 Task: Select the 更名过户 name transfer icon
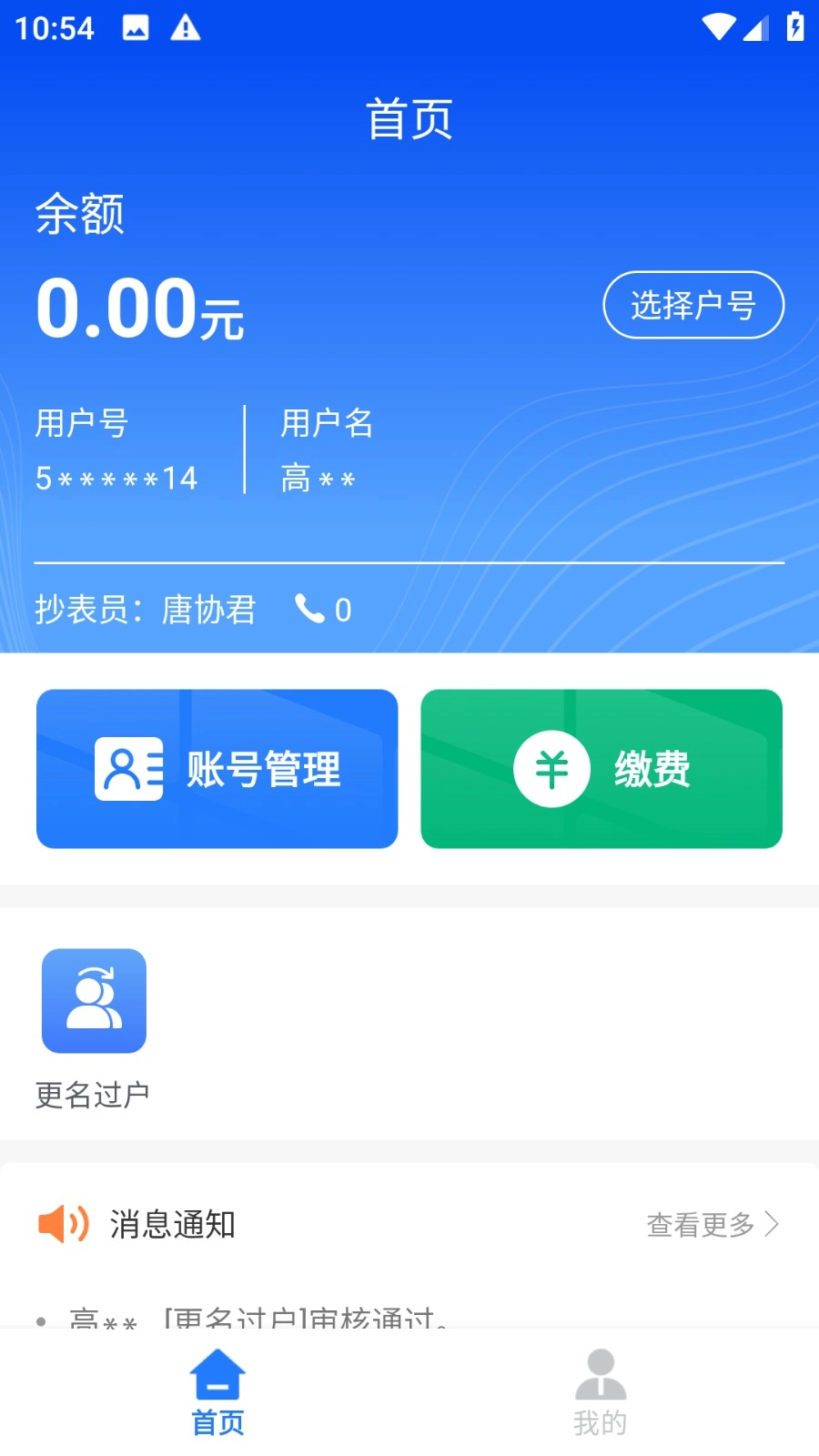pyautogui.click(x=93, y=999)
